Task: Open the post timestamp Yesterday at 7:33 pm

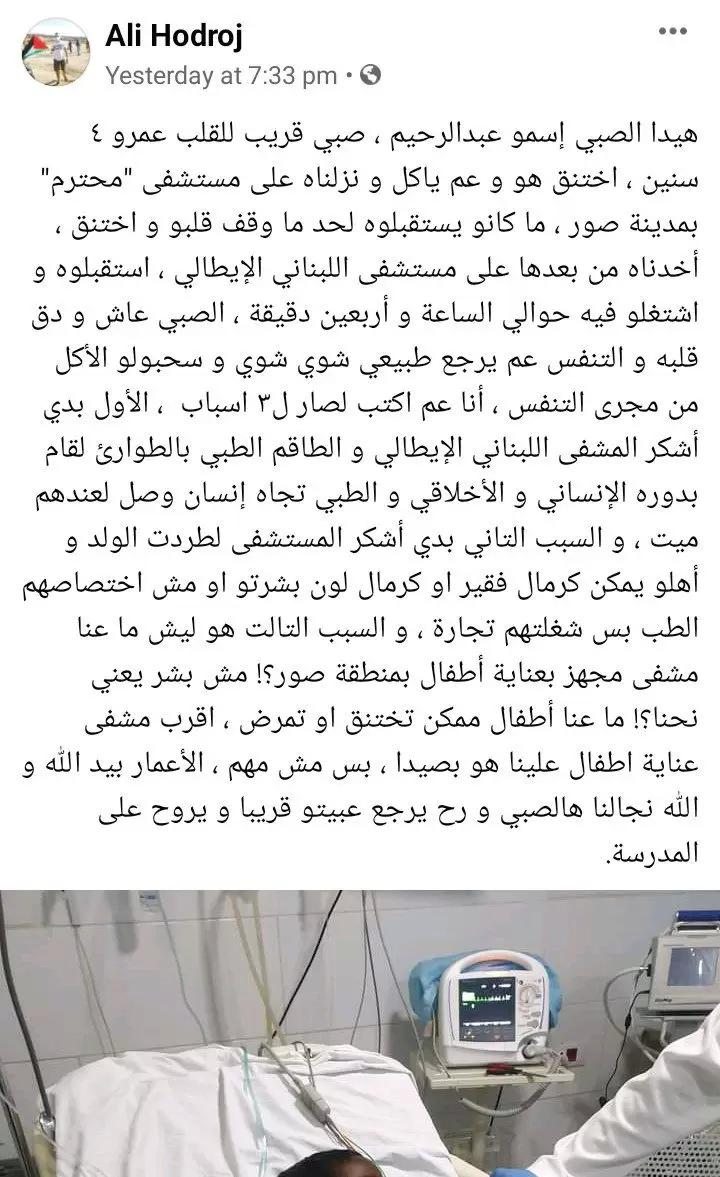Action: [x=221, y=76]
